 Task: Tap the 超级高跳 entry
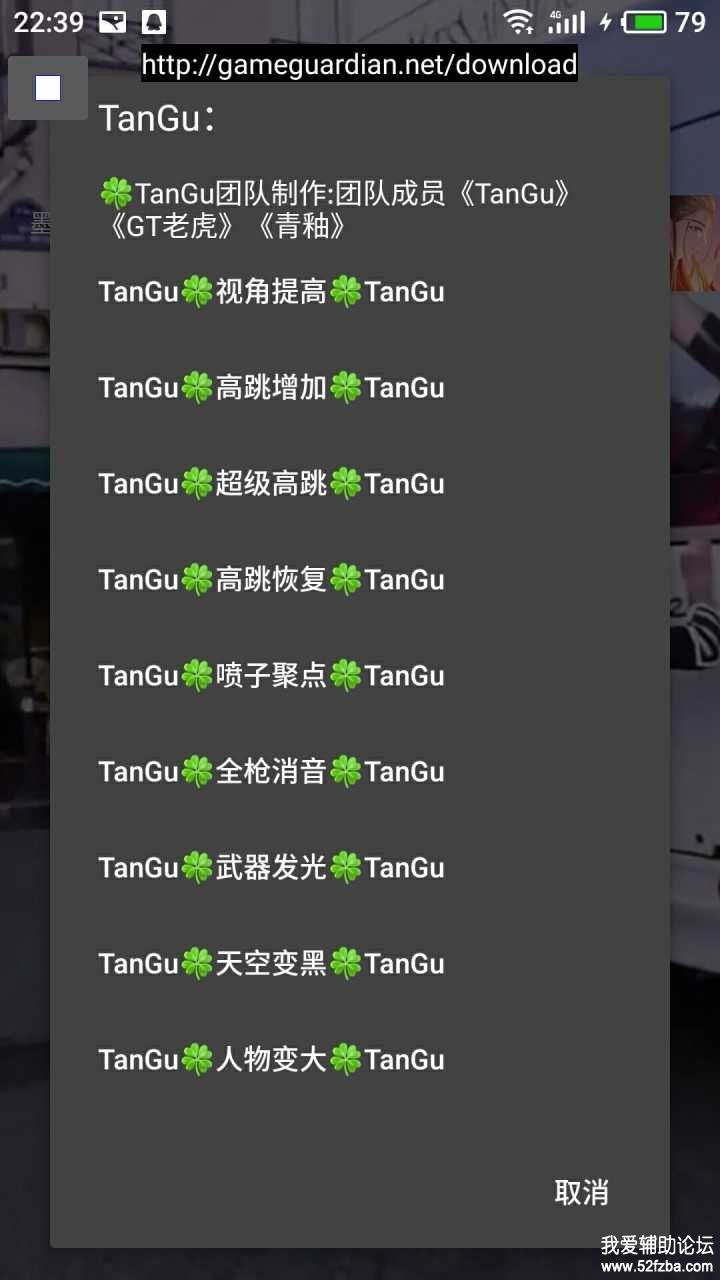271,484
